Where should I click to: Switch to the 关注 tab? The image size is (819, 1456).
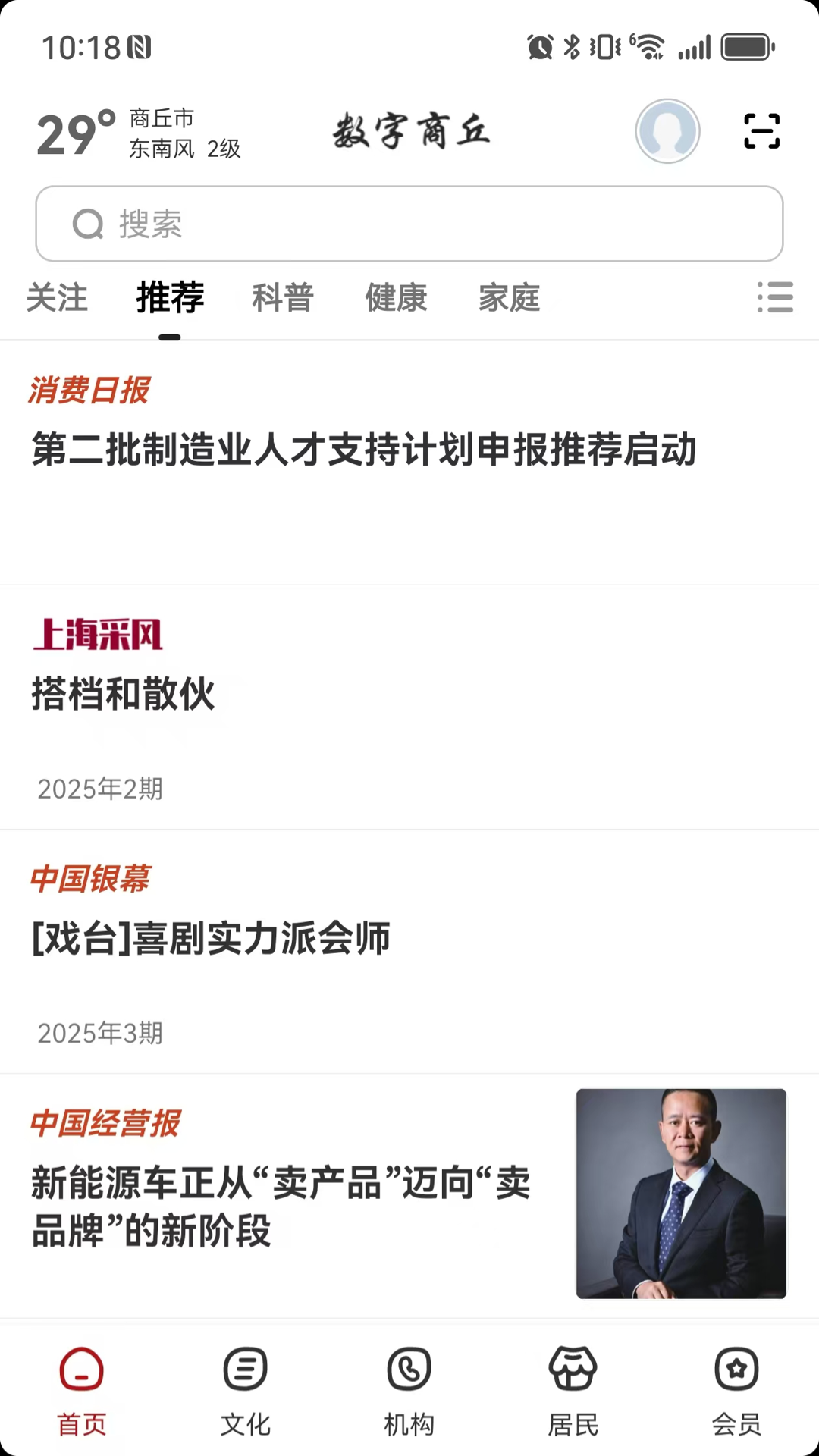pos(58,299)
